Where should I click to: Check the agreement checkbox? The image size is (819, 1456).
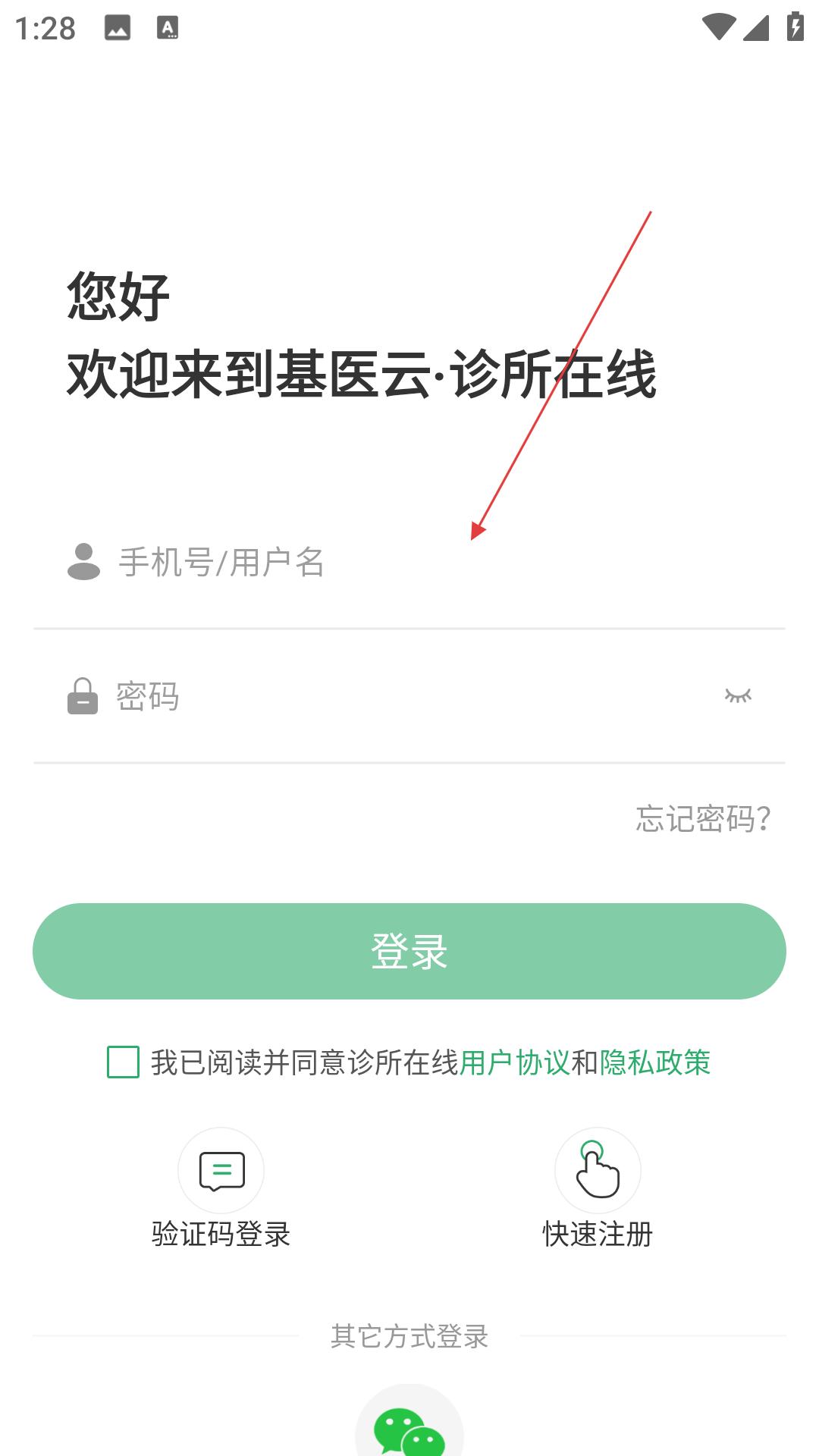[x=124, y=1062]
